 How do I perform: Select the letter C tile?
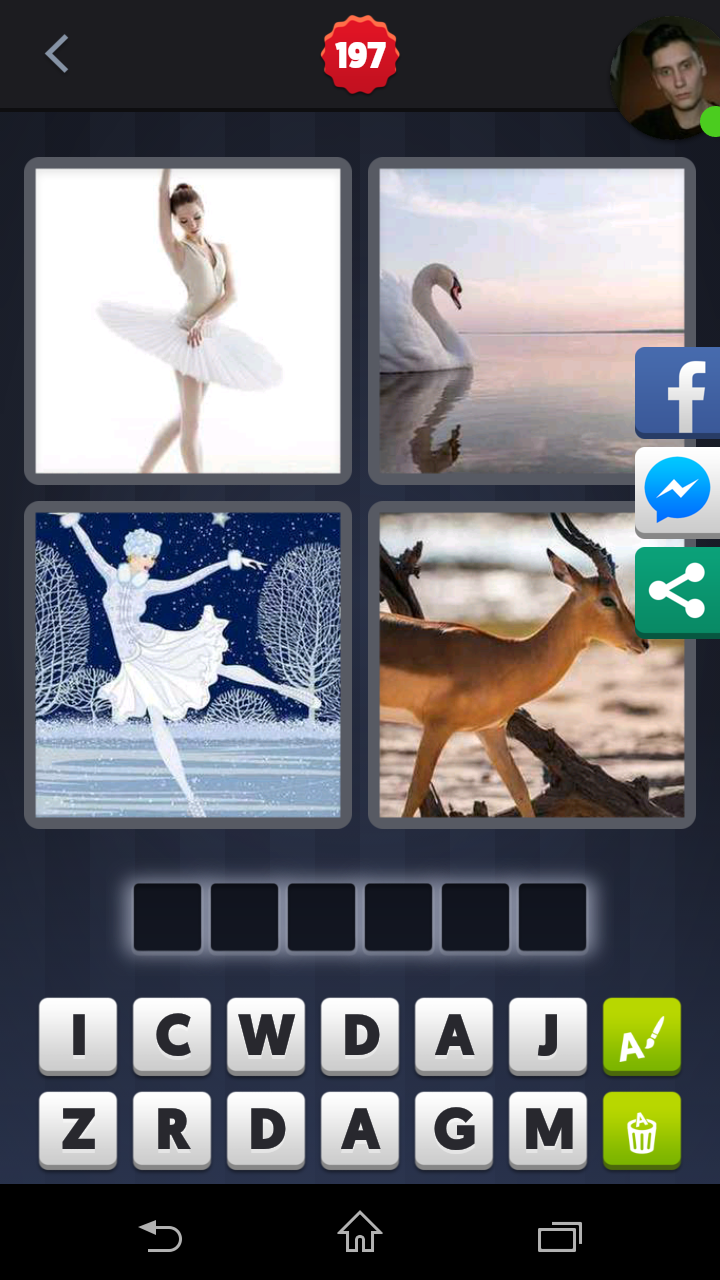pos(172,1036)
